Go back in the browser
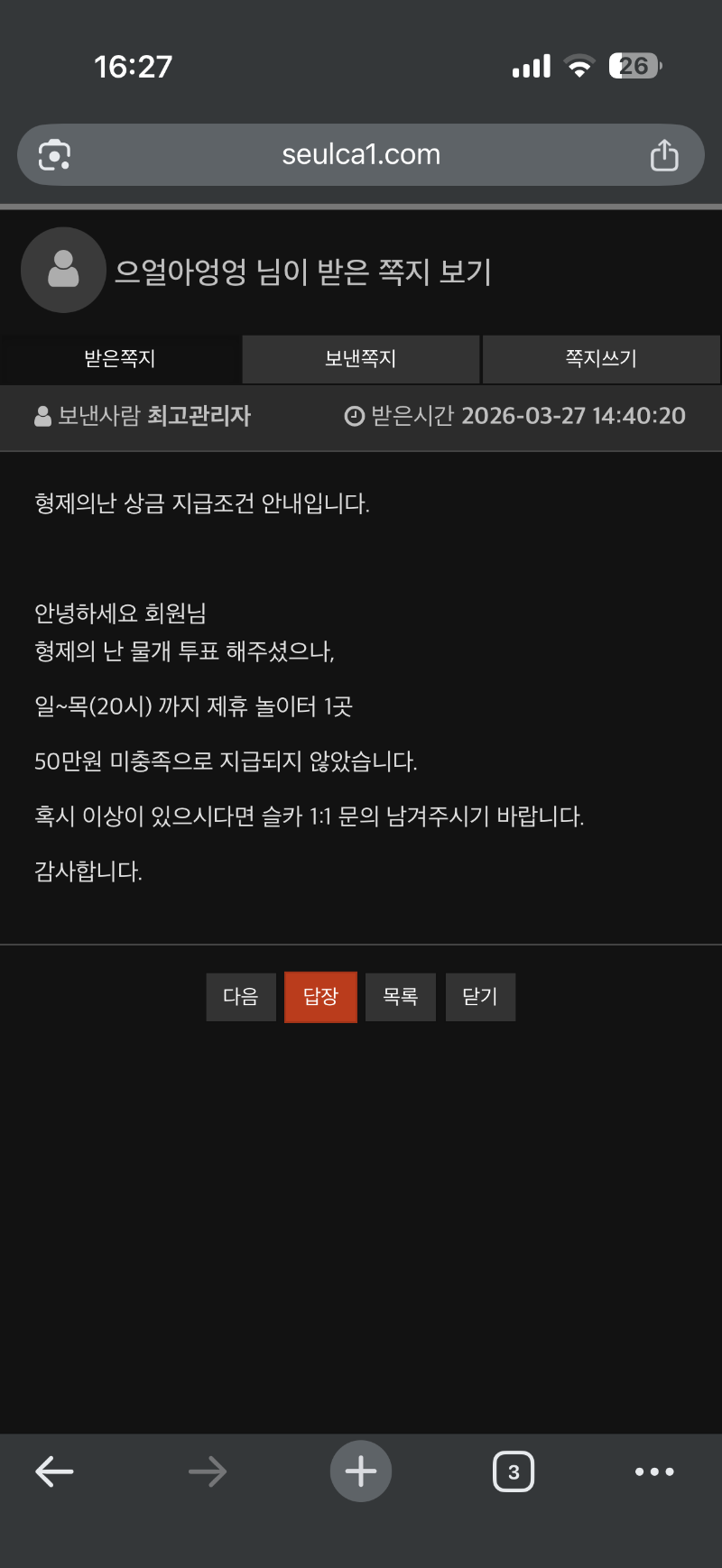Viewport: 722px width, 1568px height. click(54, 1471)
